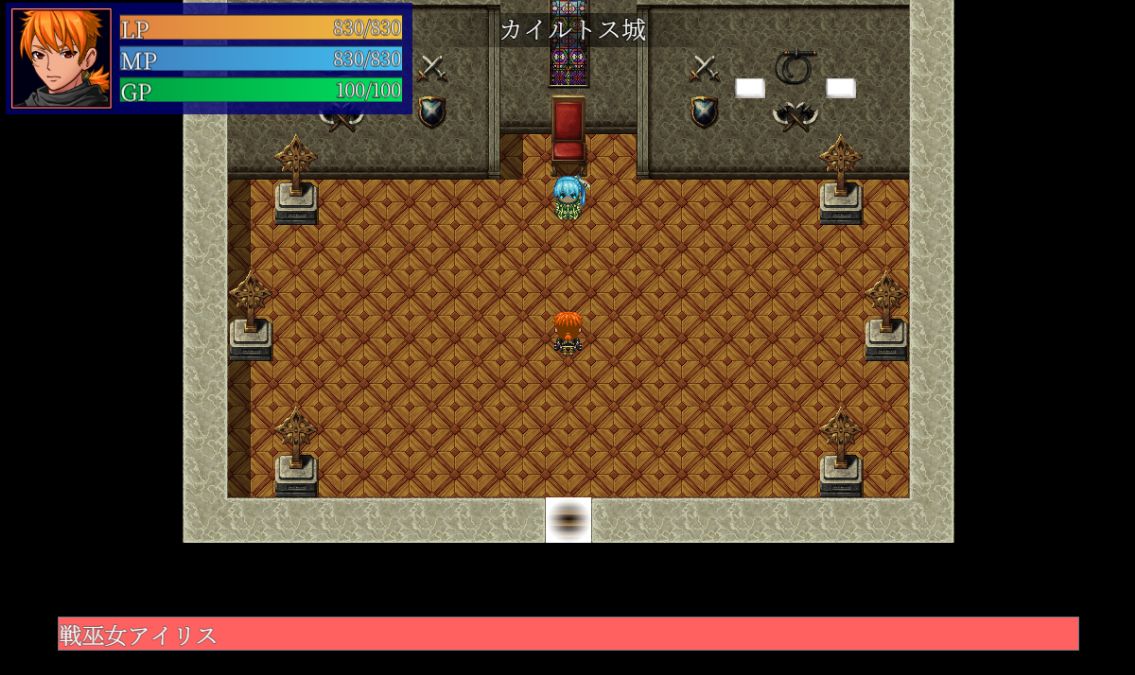Advance the 戦巫女アイリス dialogue bar
The height and width of the screenshot is (675, 1135).
(x=568, y=634)
